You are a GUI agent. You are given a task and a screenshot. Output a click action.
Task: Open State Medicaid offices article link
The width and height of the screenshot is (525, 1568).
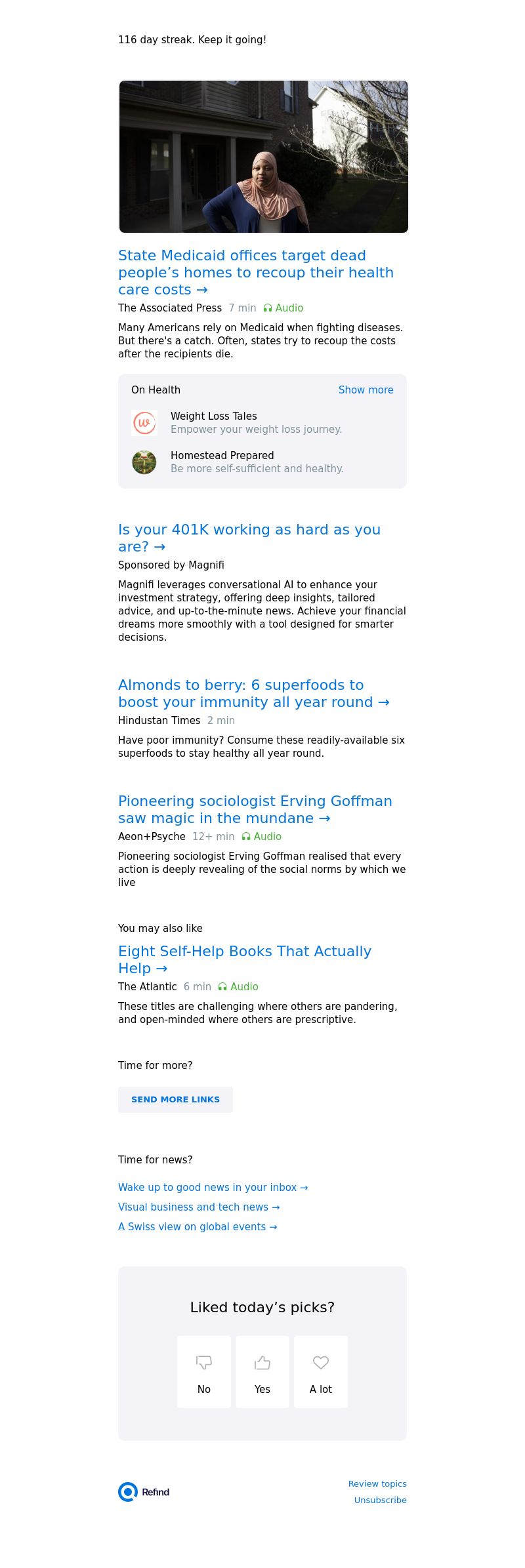point(255,272)
